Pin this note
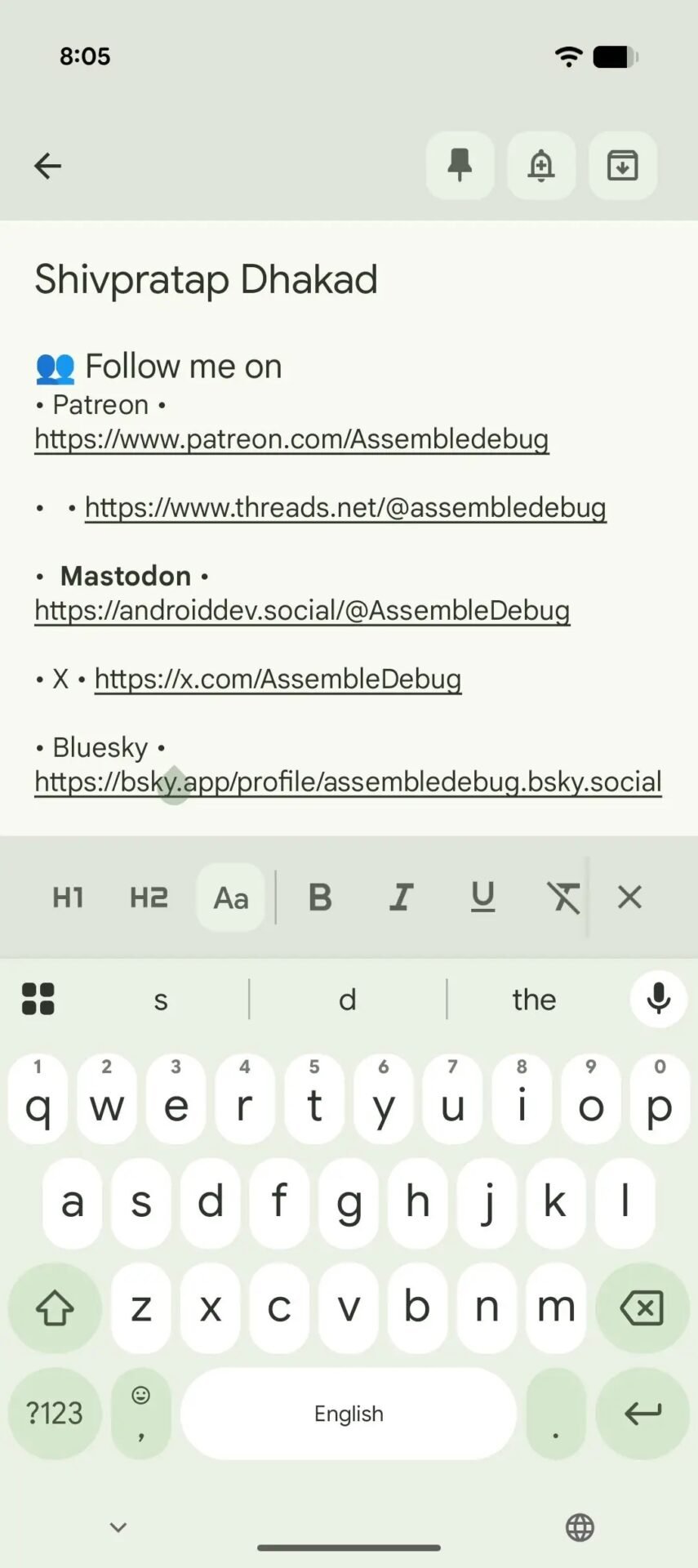Screen dimensions: 698x1568 coord(460,166)
